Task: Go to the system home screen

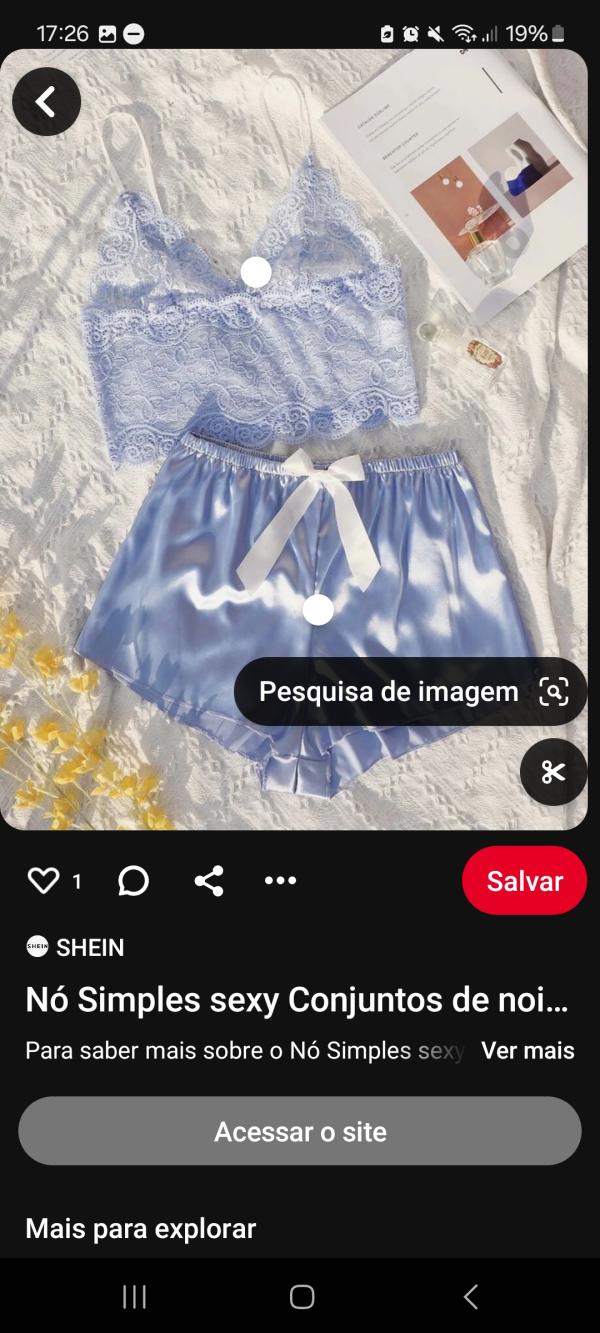Action: coord(301,1297)
